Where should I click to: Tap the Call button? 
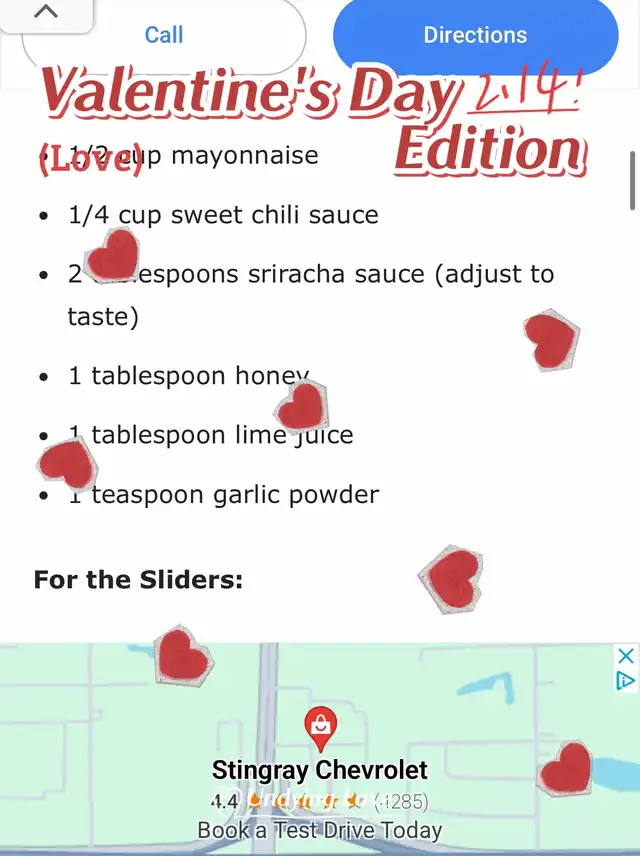(164, 35)
